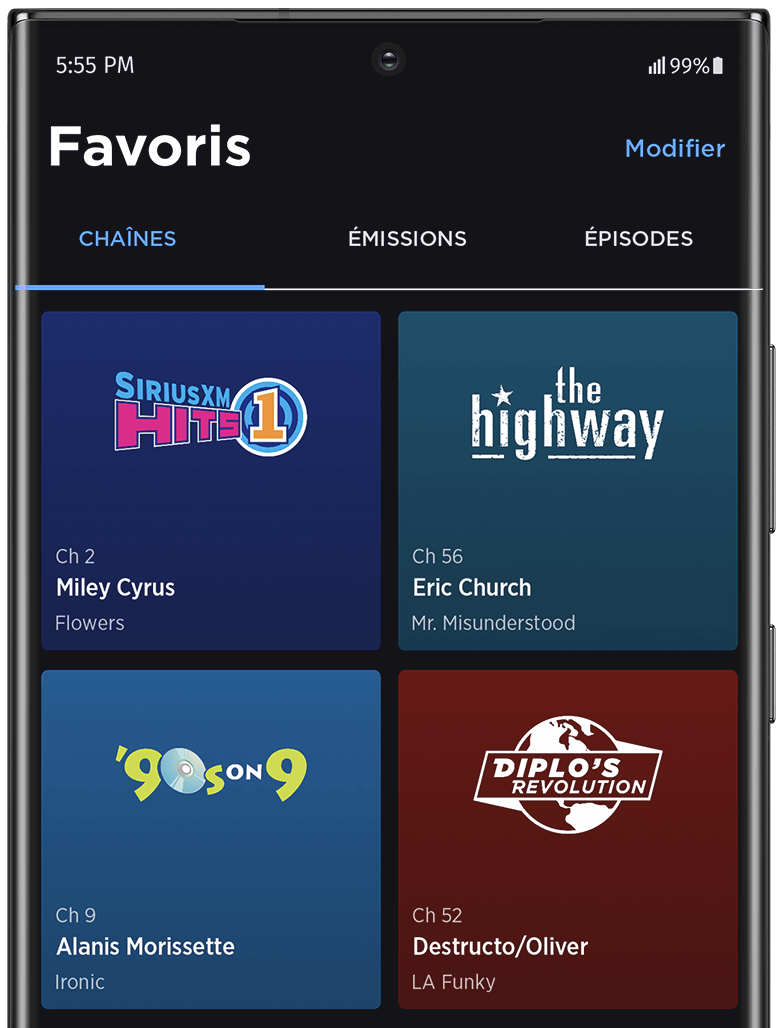This screenshot has width=780, height=1028.
Task: Tap the Modifier button
Action: click(x=674, y=148)
